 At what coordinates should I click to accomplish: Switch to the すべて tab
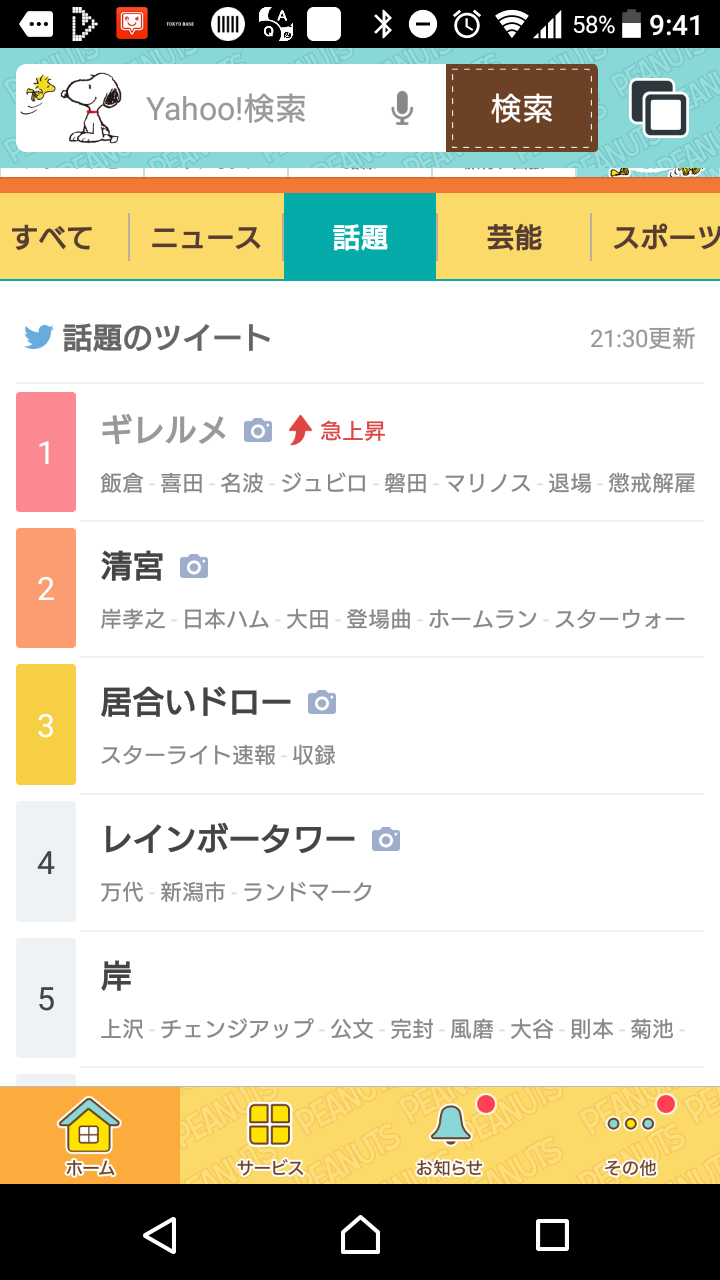tap(53, 237)
